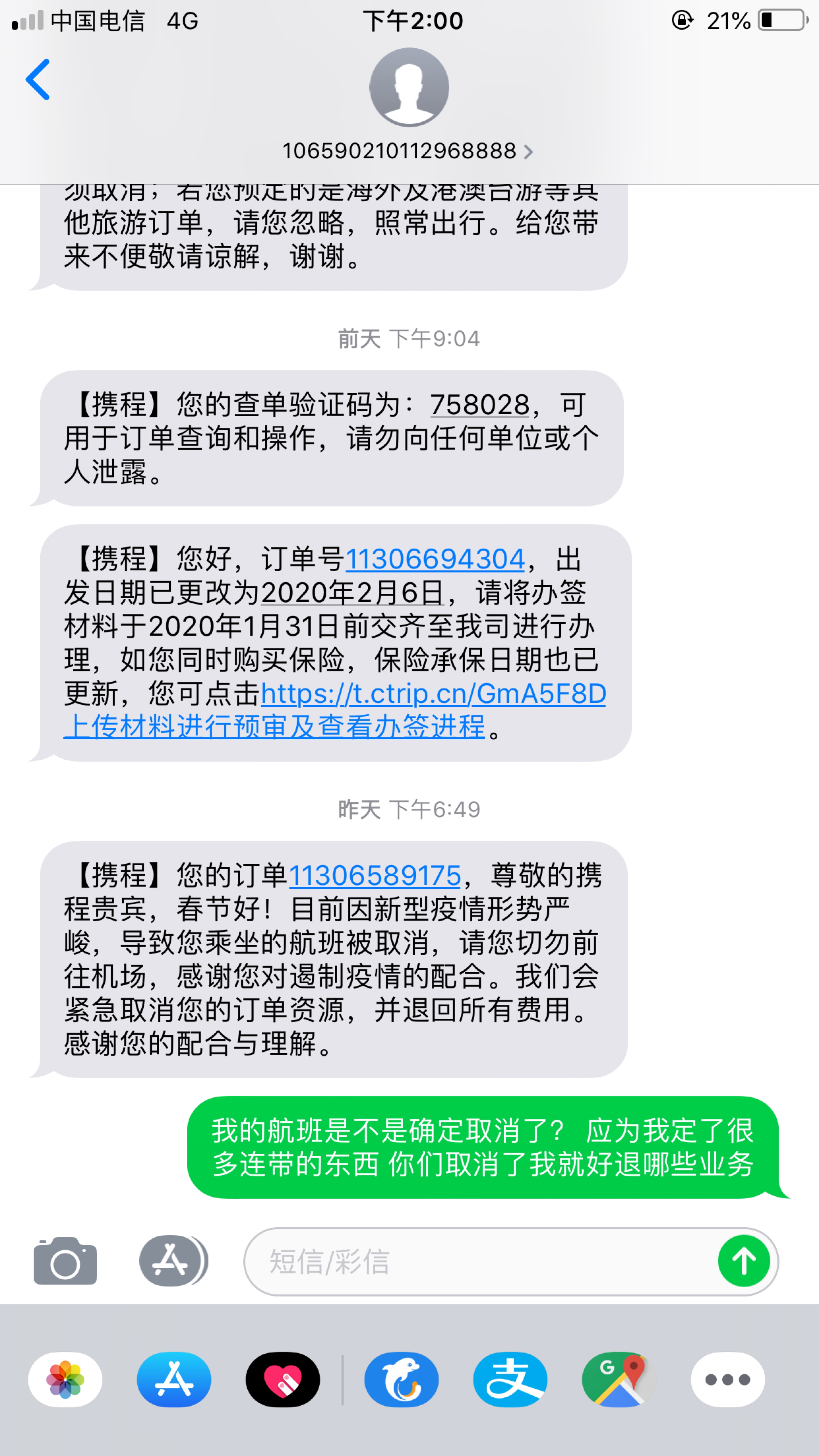Screen dimensions: 819x1456
Task: Go back to the message list
Action: tap(38, 80)
